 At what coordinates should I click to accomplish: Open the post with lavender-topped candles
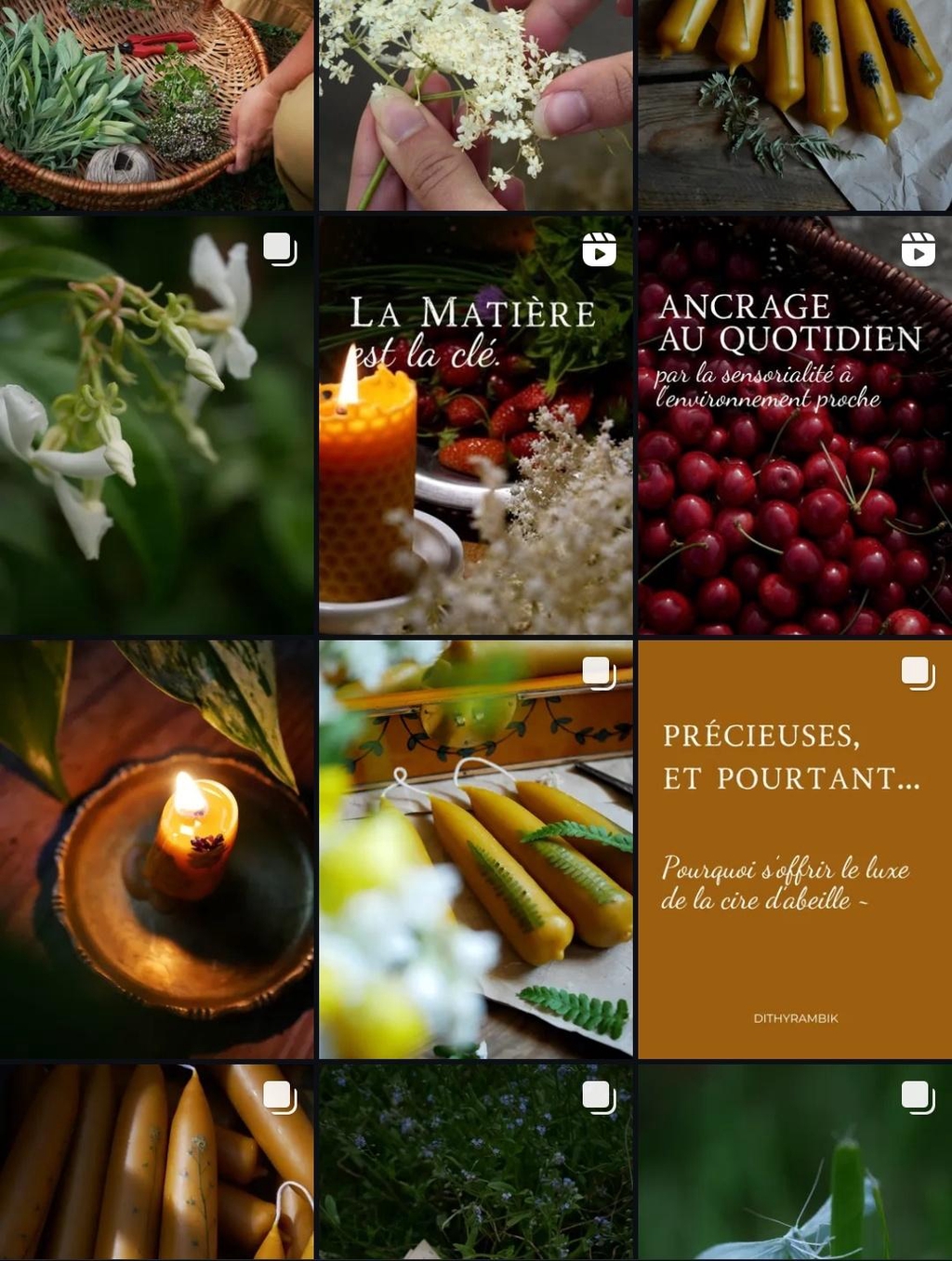(795, 104)
